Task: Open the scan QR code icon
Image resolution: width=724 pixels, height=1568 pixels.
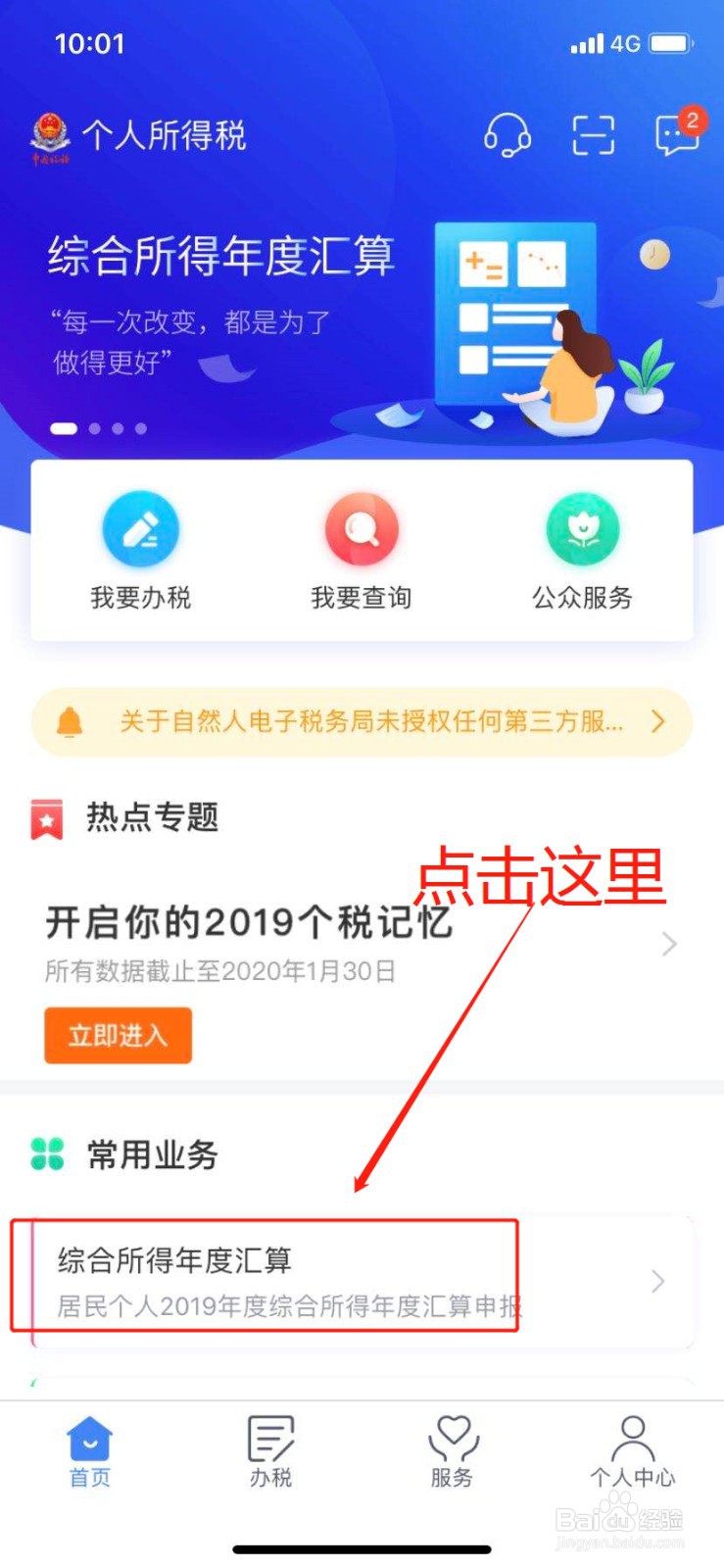Action: click(x=592, y=135)
